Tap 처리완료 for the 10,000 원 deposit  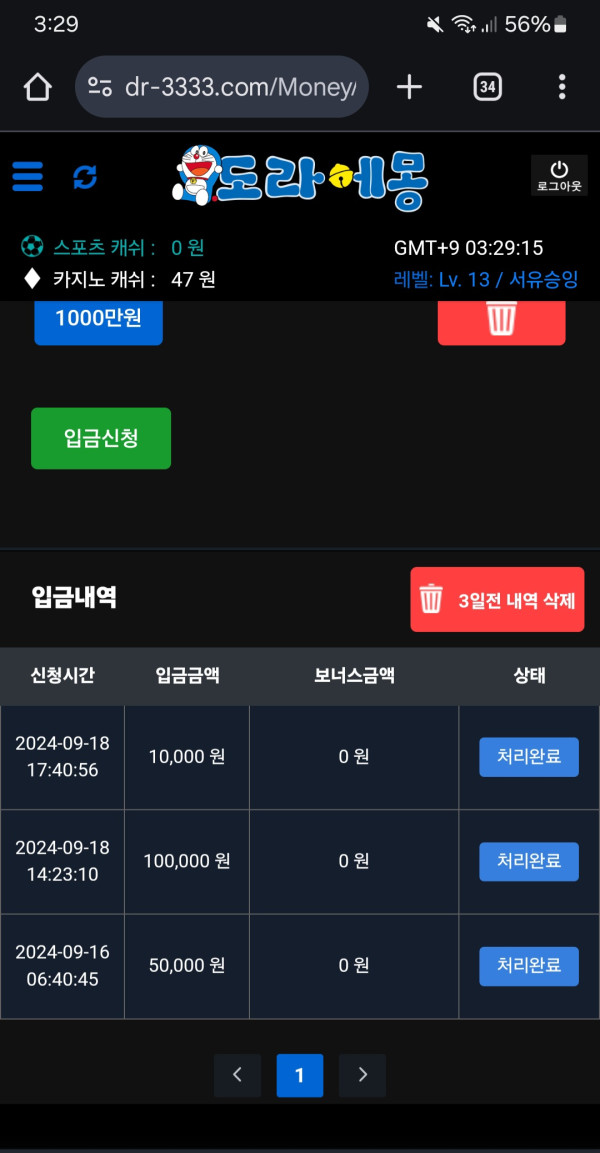coord(529,757)
